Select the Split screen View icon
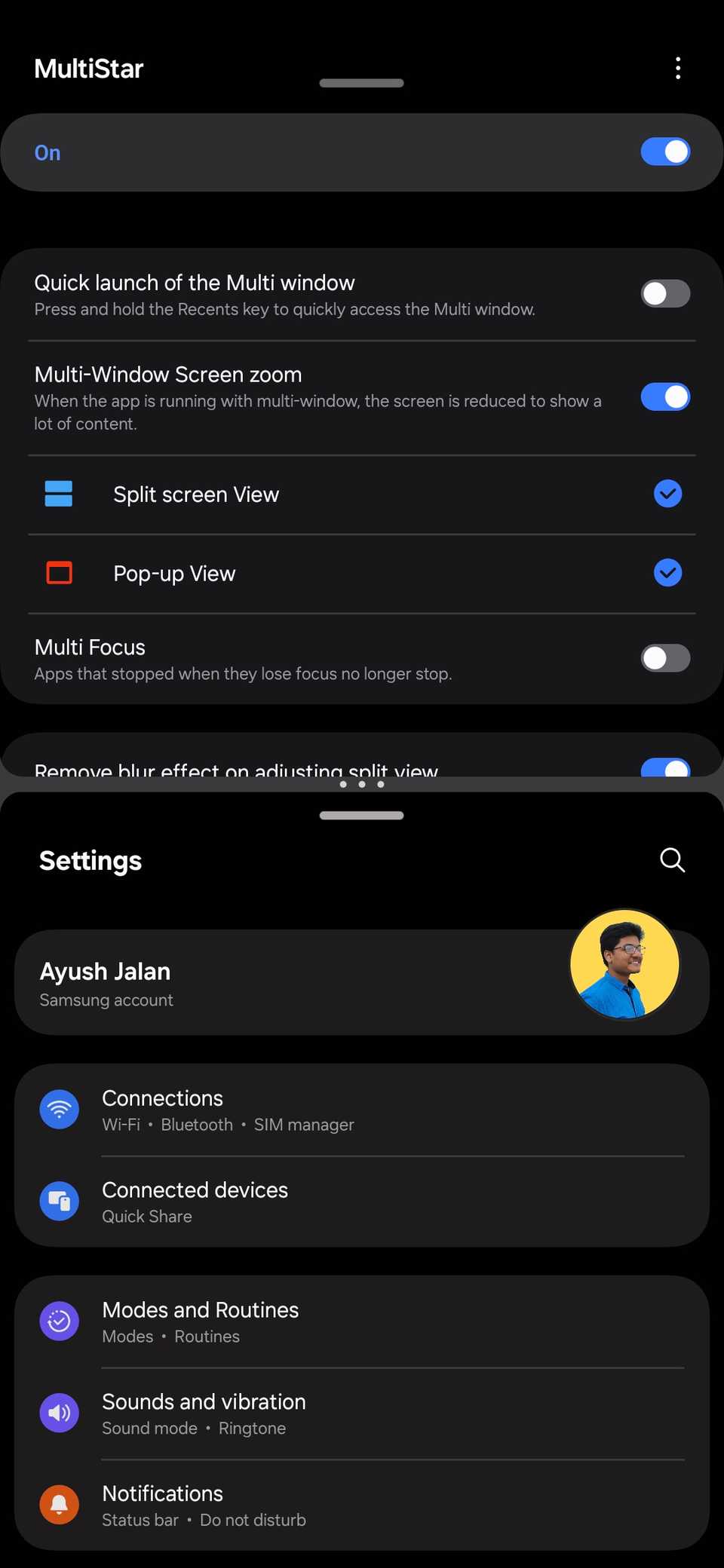Image resolution: width=724 pixels, height=1568 pixels. 58,494
